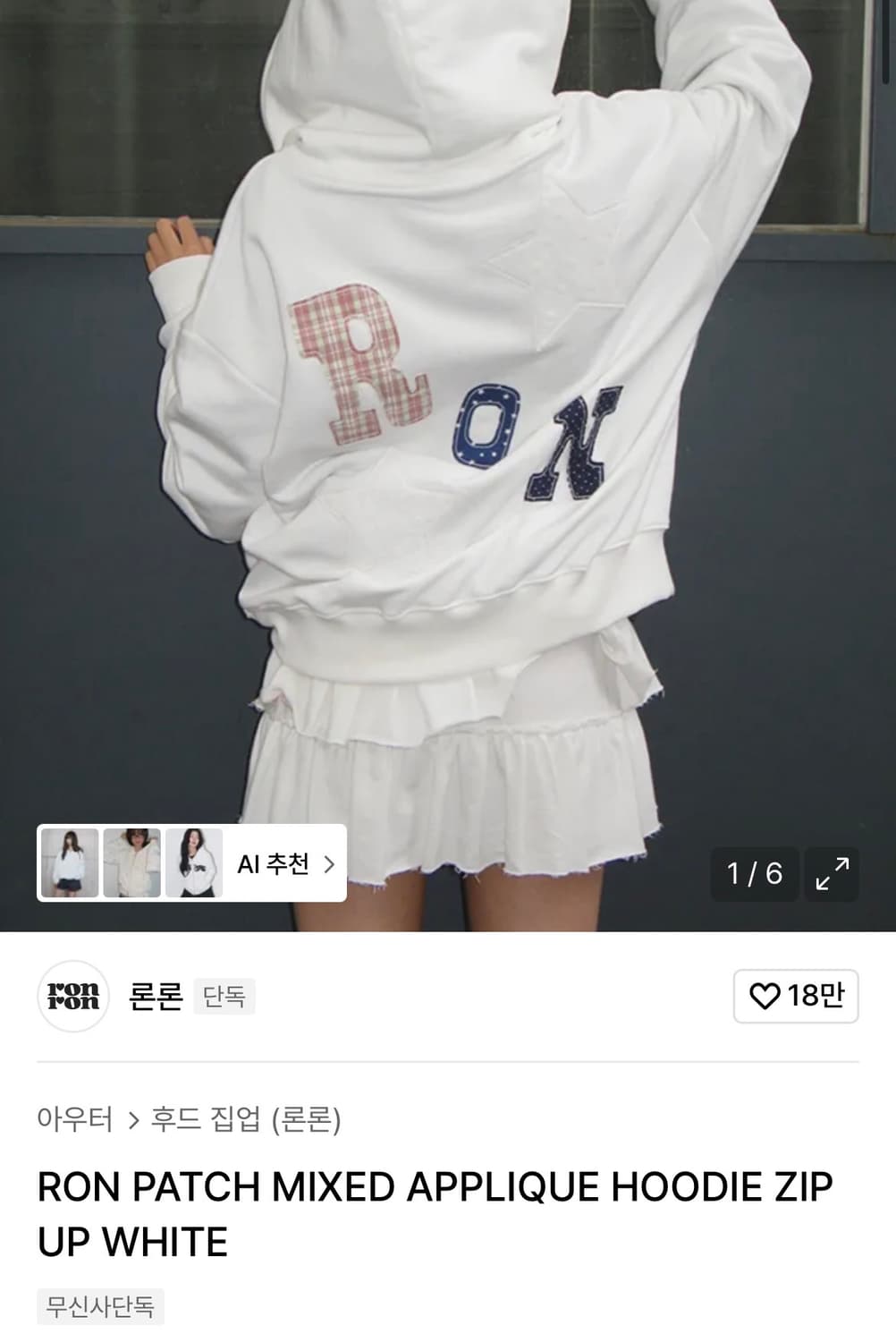
Task: Click the 단독 badge beside the brand name
Action: pos(225,996)
